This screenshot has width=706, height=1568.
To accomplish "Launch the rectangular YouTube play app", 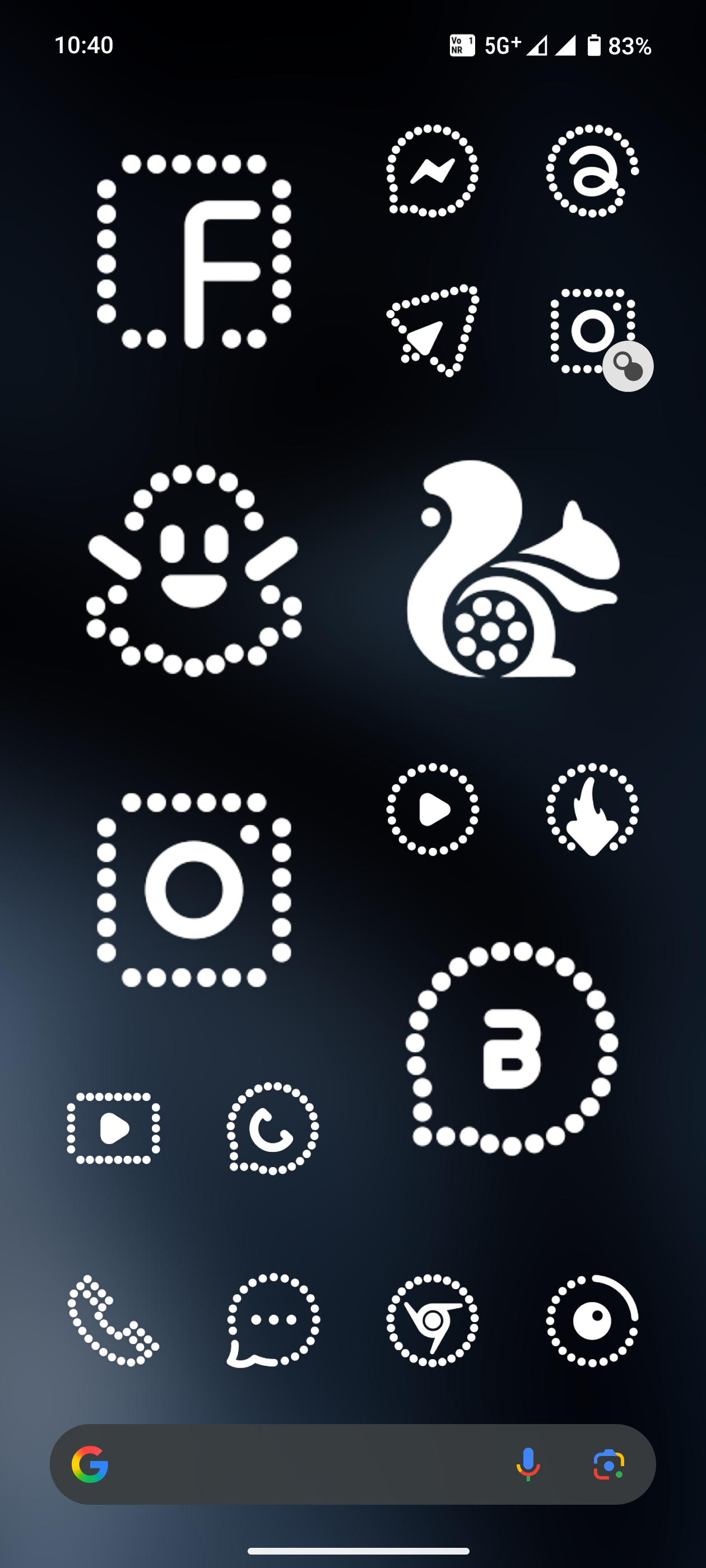I will (x=113, y=1128).
